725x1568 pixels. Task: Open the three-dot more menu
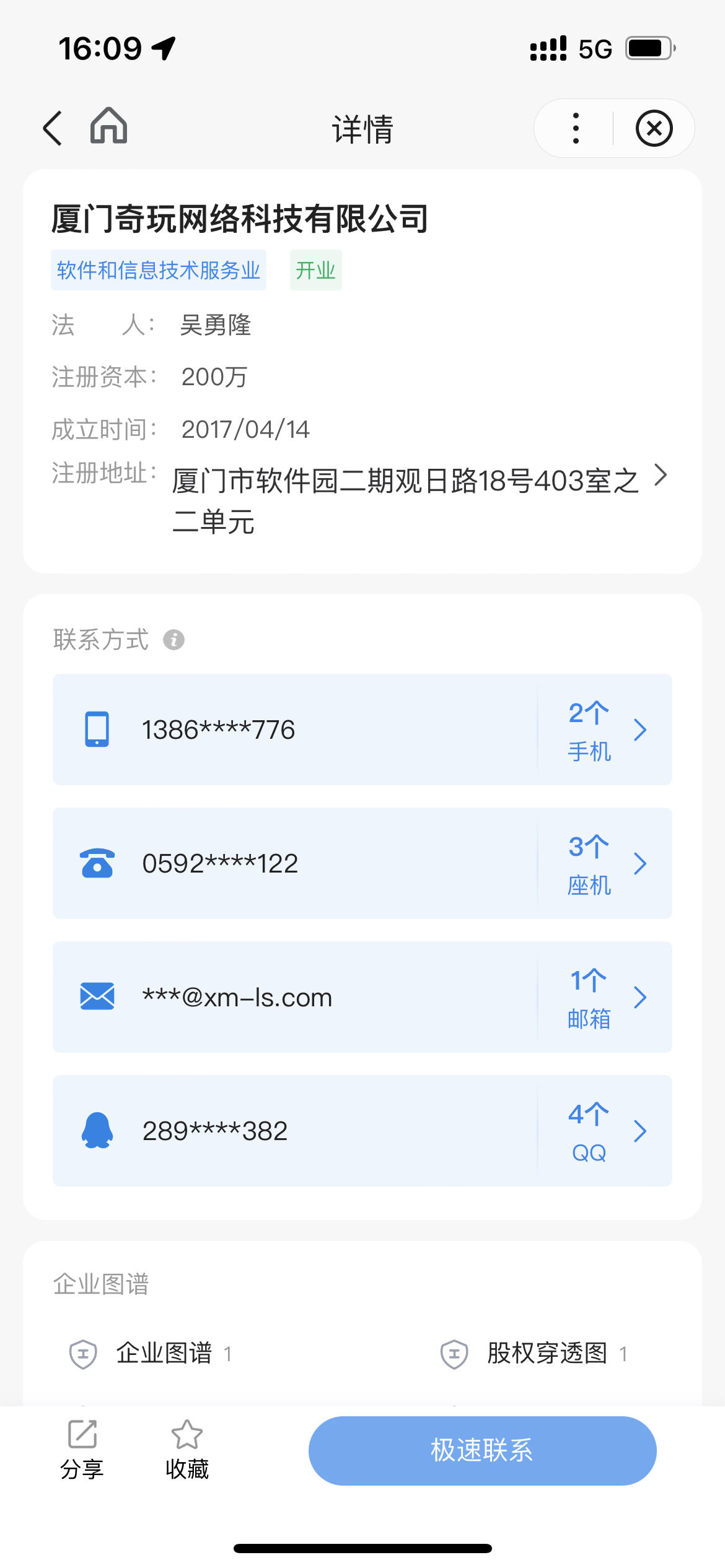pos(576,128)
